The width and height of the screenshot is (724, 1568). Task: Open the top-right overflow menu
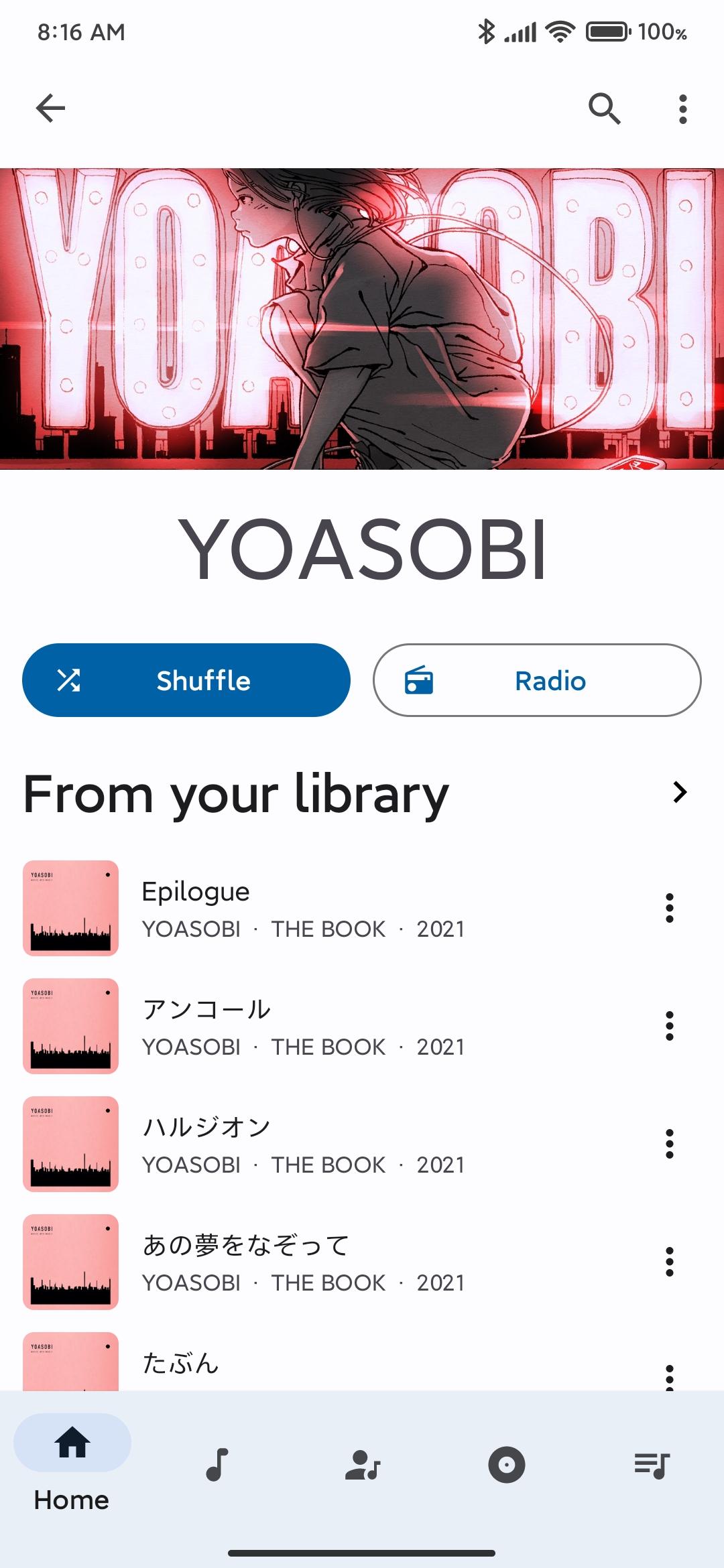coord(682,109)
